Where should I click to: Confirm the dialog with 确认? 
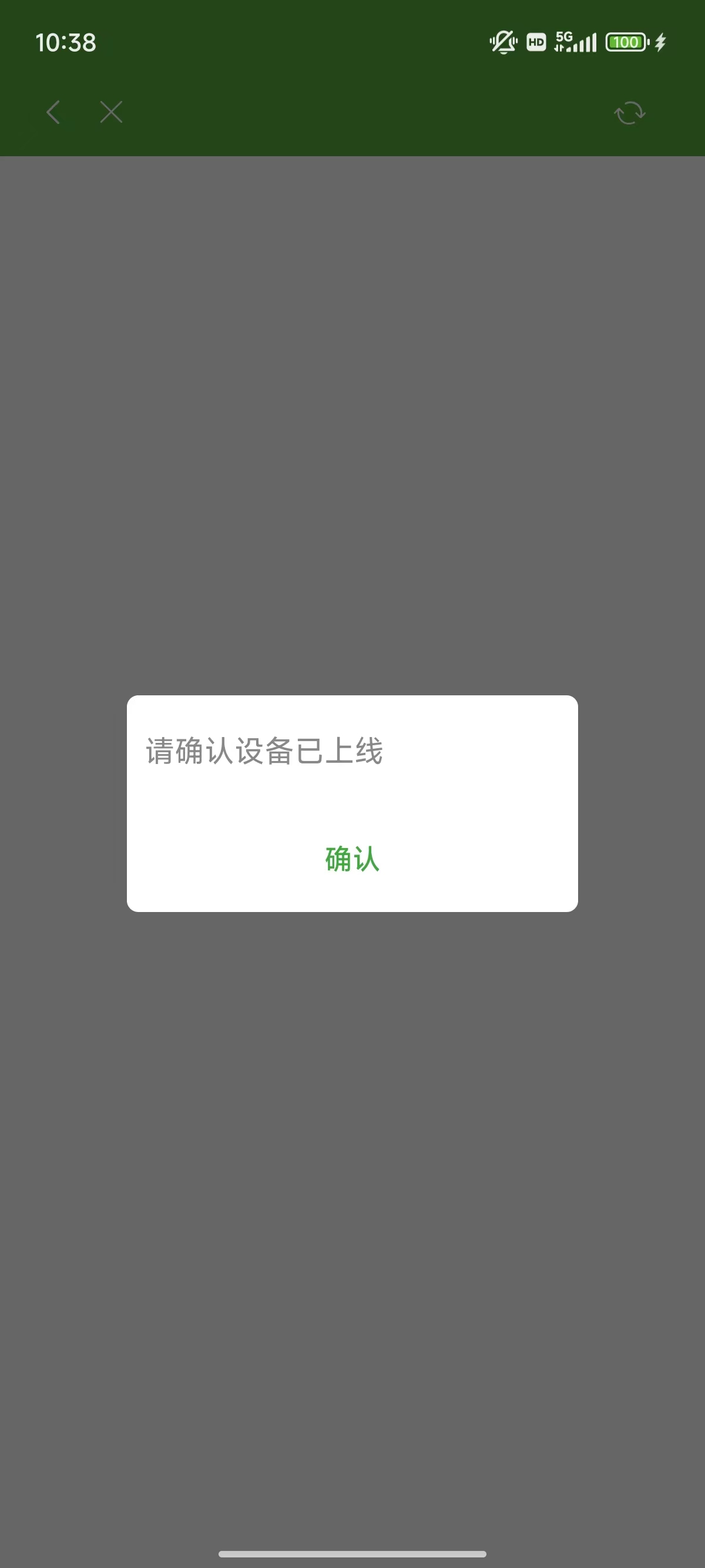click(x=352, y=859)
